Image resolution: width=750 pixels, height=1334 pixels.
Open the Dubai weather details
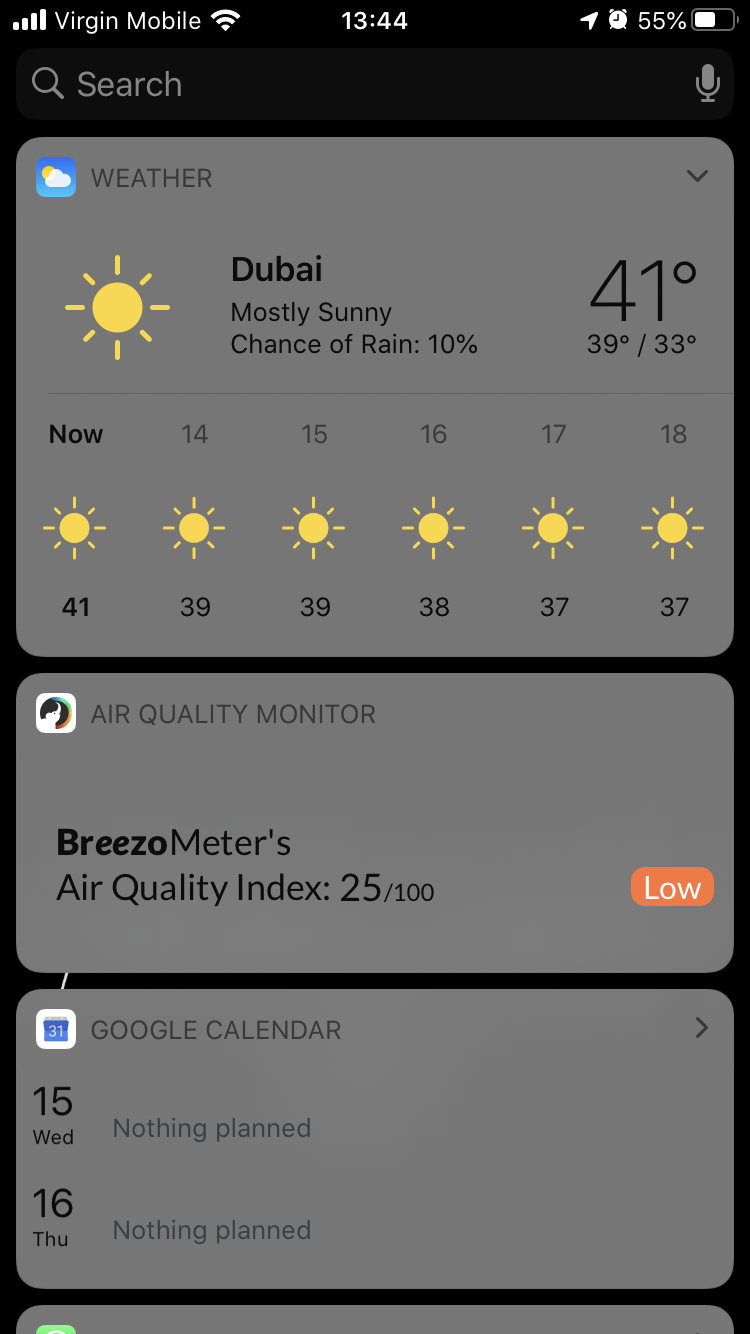pyautogui.click(x=375, y=305)
